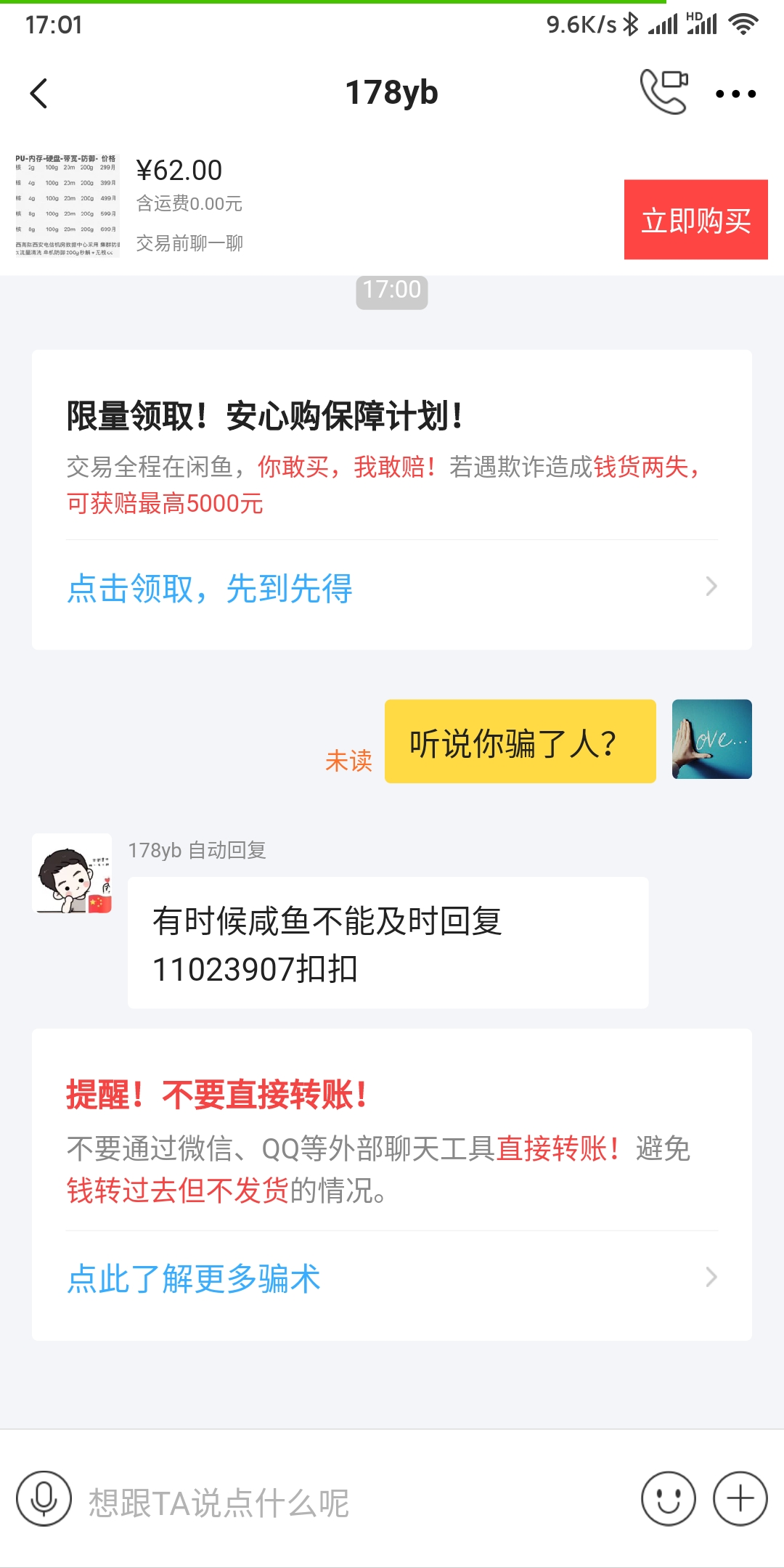Open the emoji picker
The height and width of the screenshot is (1568, 784).
click(x=668, y=1499)
